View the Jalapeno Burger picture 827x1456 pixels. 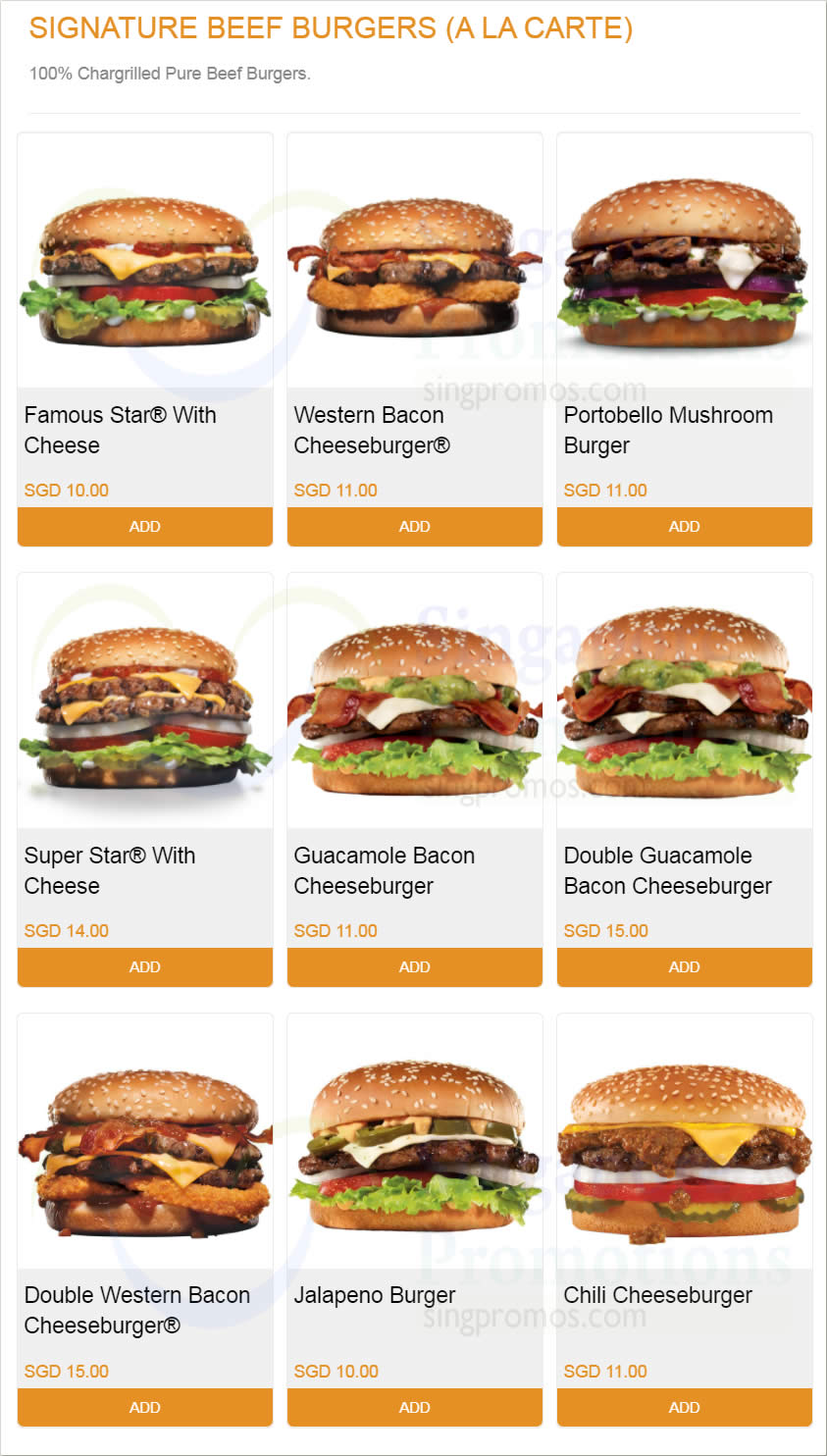(415, 1142)
